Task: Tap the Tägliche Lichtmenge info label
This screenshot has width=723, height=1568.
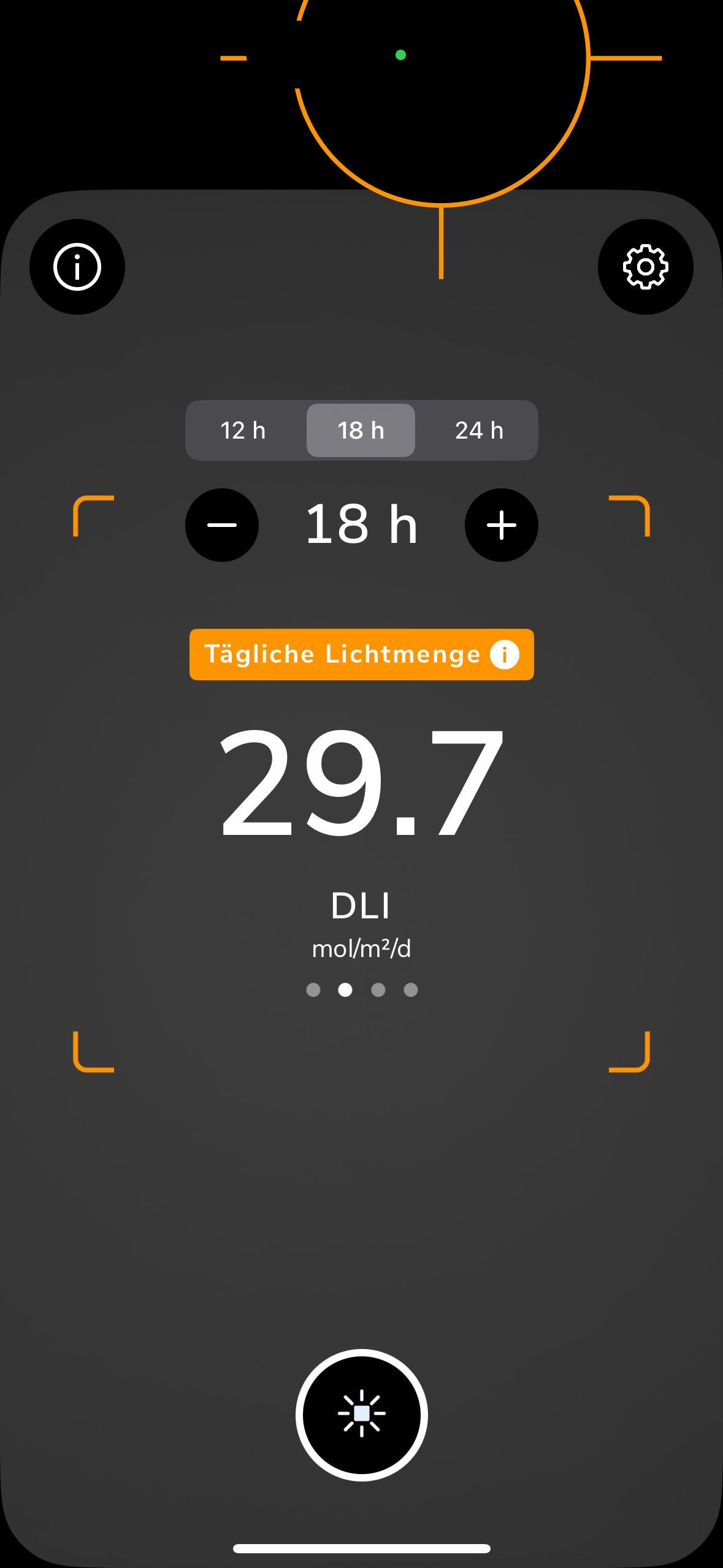Action: pos(361,655)
